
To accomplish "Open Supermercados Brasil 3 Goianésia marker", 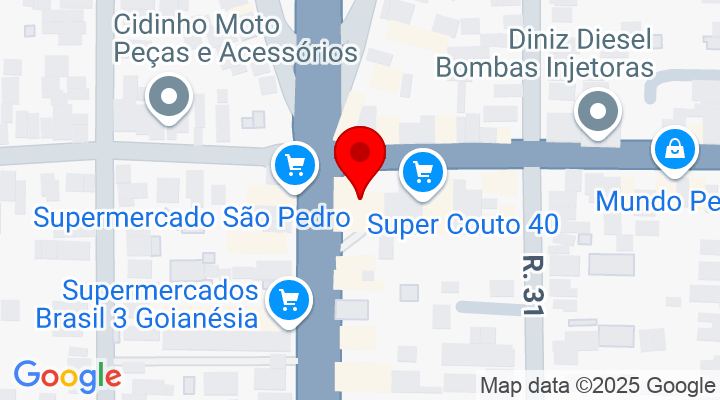I will point(291,300).
